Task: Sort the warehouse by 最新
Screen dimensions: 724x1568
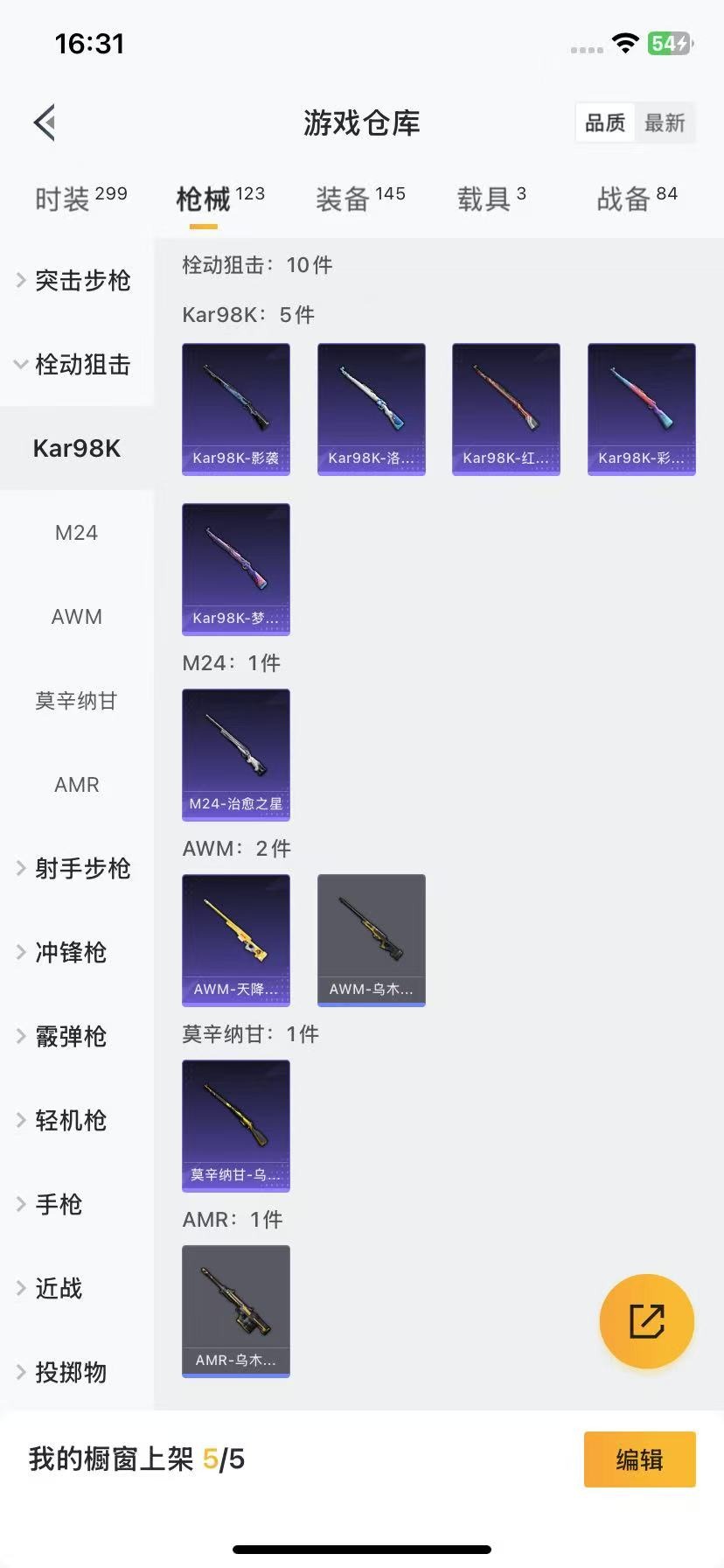Action: click(665, 122)
